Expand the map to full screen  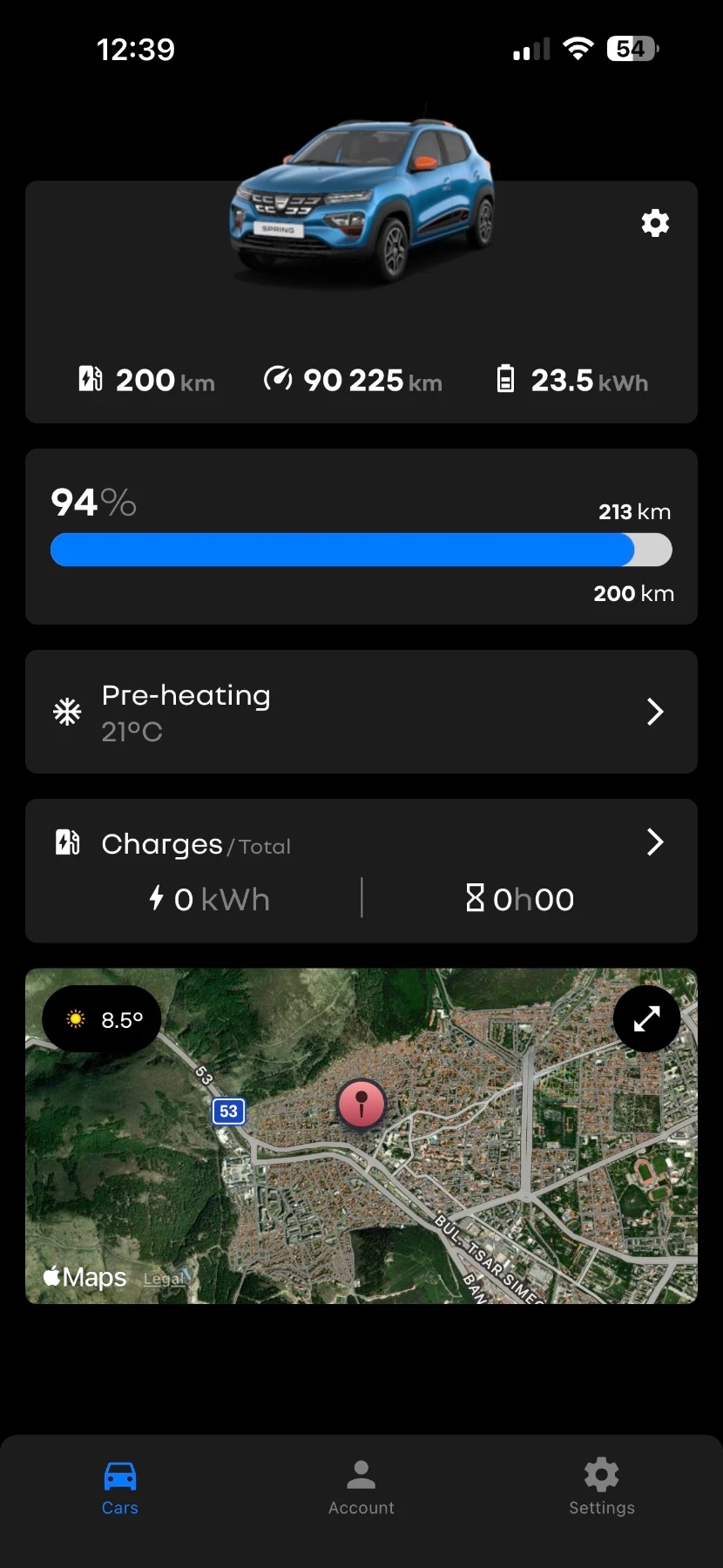[646, 1018]
